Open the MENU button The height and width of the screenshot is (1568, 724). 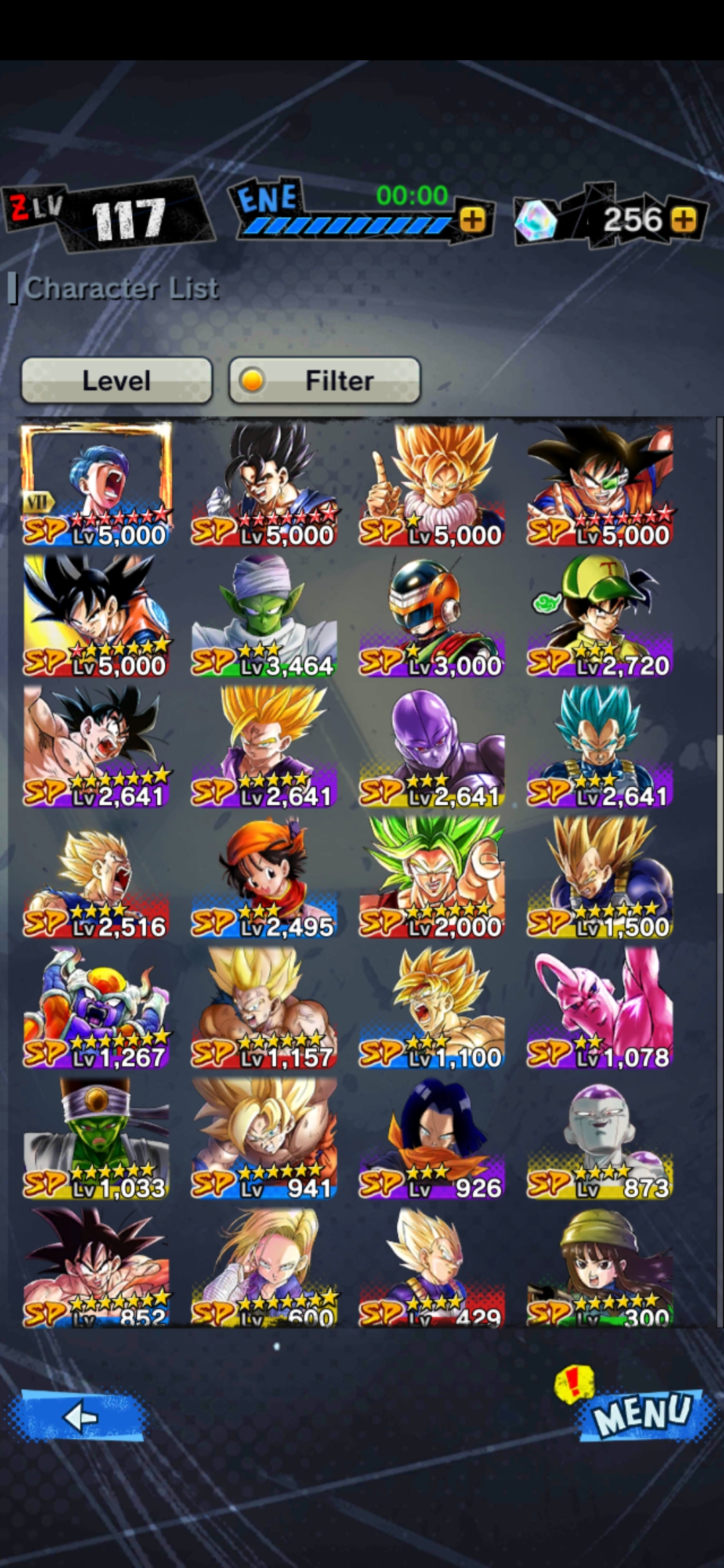click(642, 1413)
